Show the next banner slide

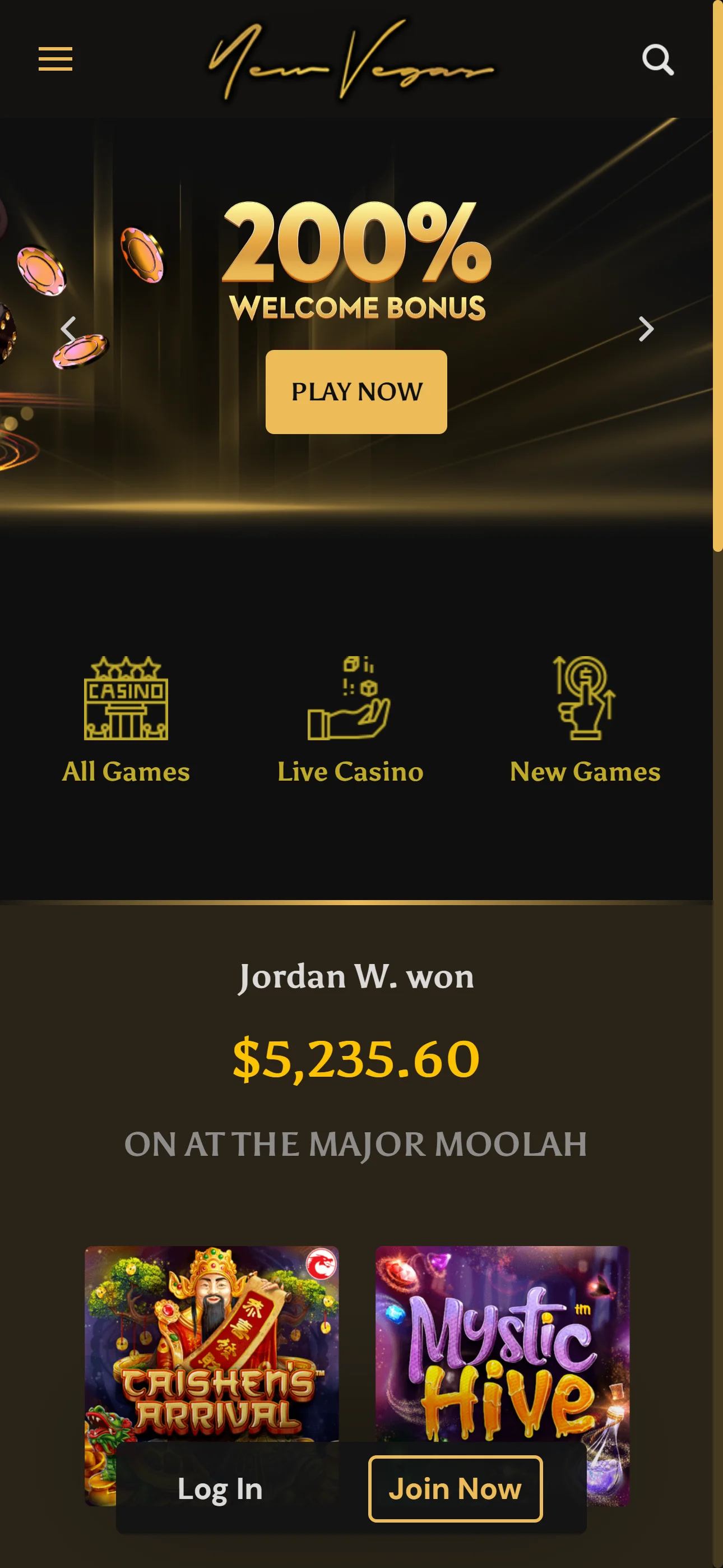[x=646, y=329]
